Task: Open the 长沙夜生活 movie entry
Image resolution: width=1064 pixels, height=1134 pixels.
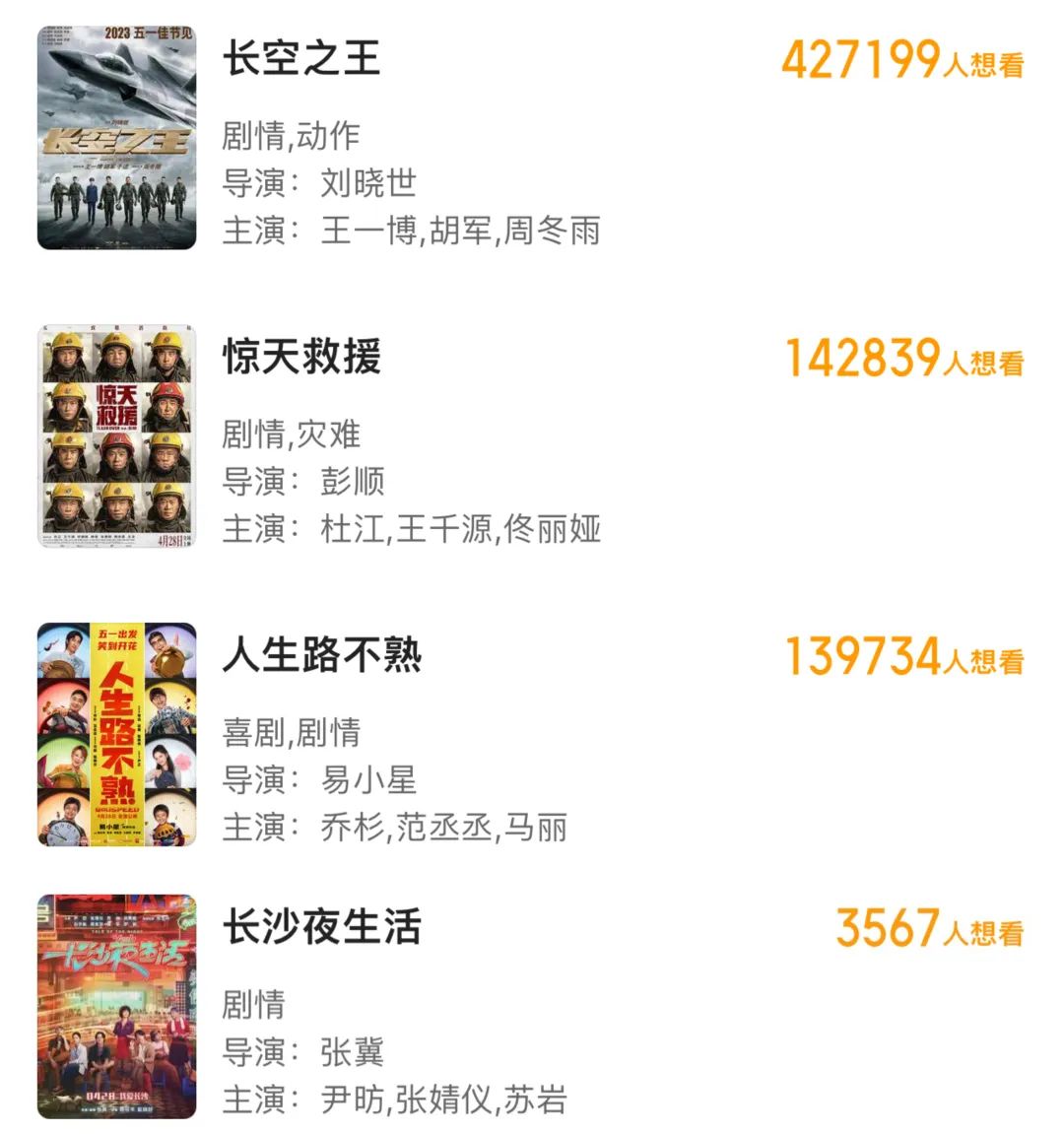Action: click(x=322, y=928)
